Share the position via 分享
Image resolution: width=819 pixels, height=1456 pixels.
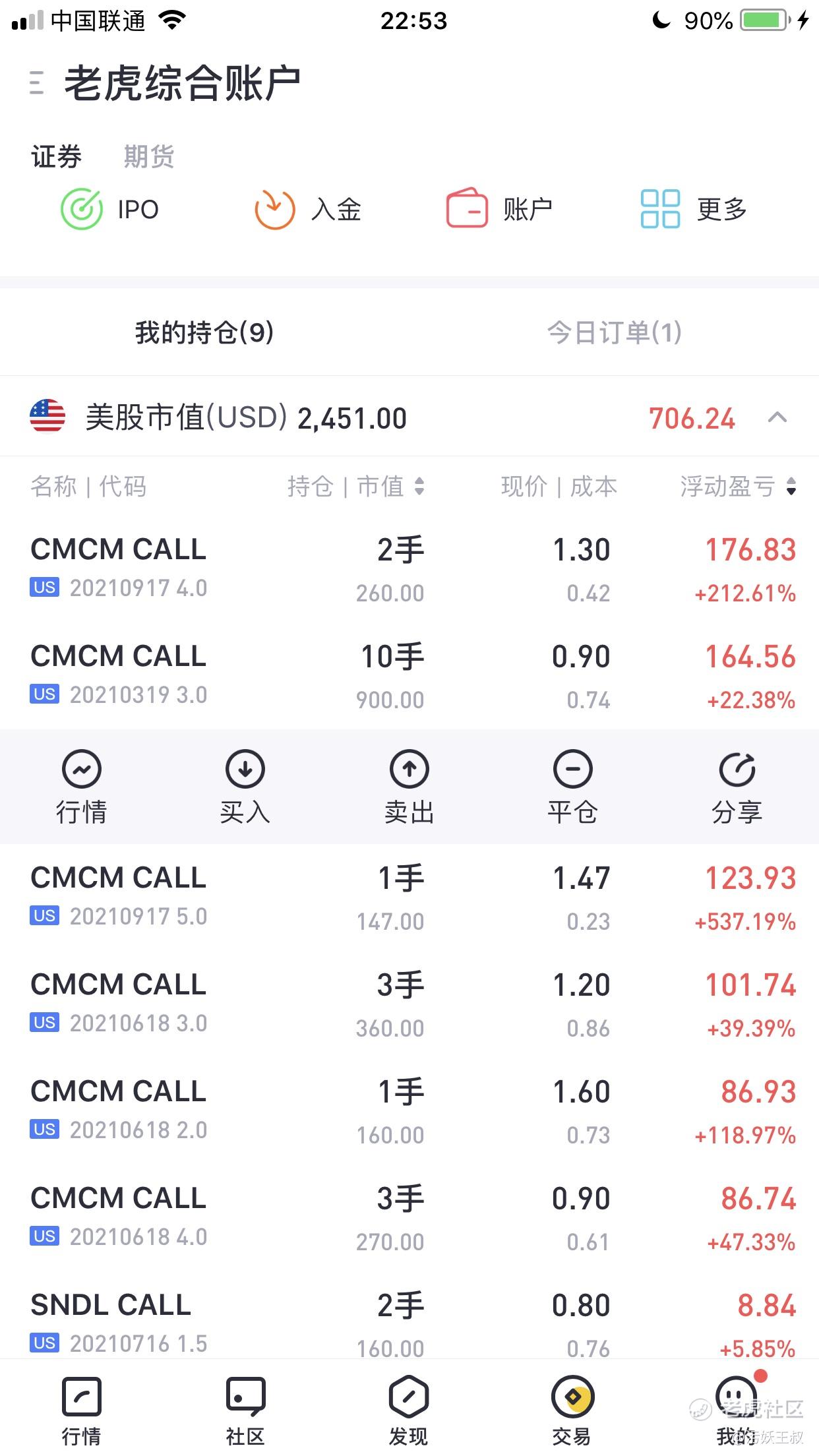tap(737, 787)
